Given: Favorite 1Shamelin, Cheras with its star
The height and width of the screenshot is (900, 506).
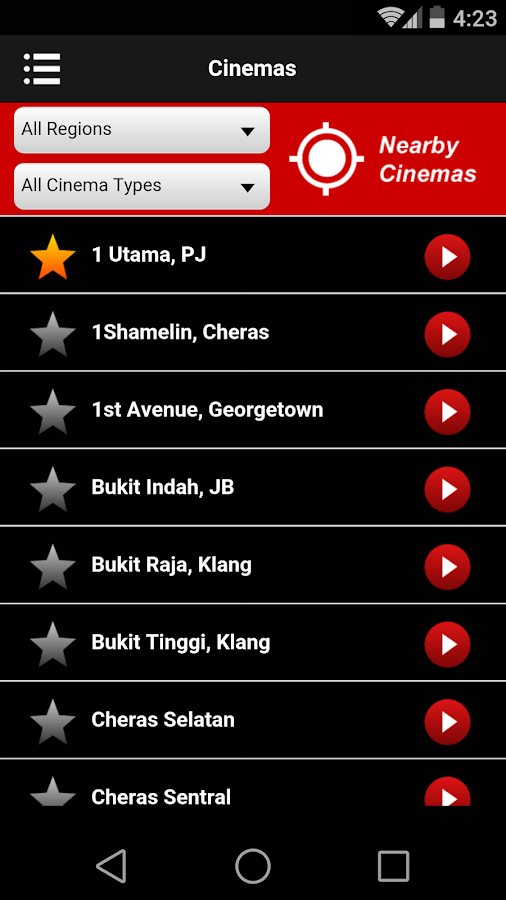Looking at the screenshot, I should [53, 334].
